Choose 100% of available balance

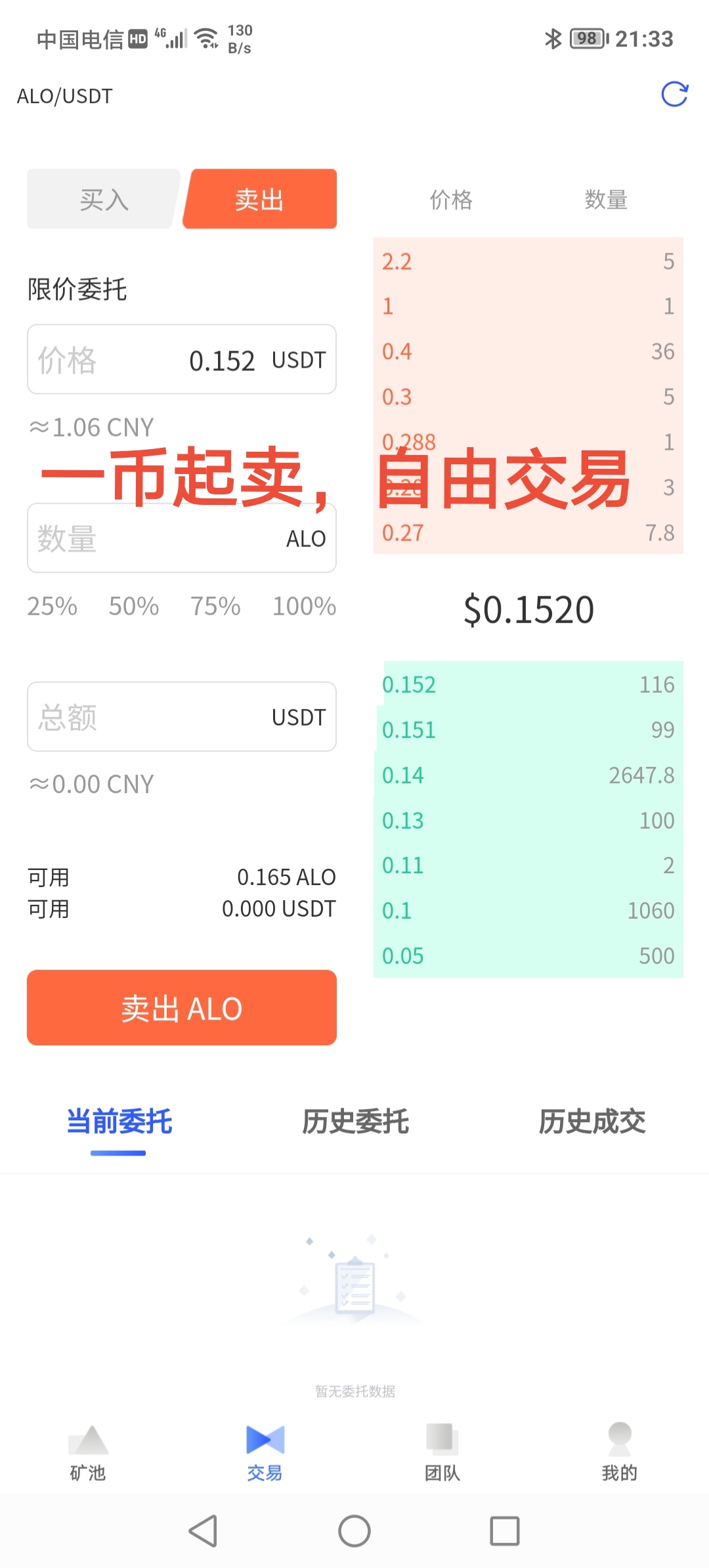[304, 606]
